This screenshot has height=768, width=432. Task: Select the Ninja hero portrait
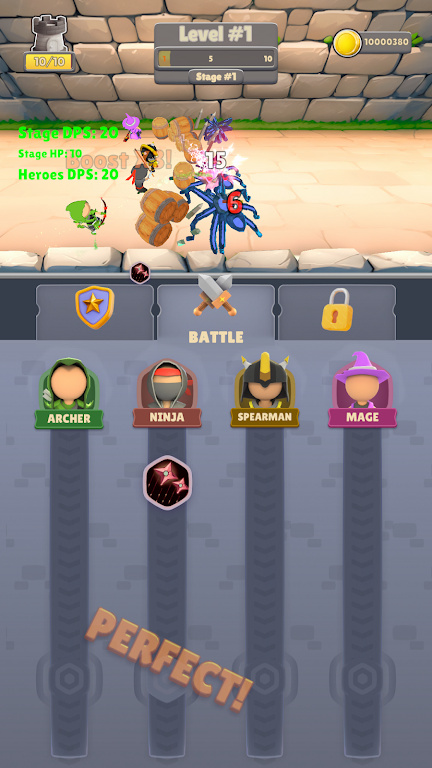pyautogui.click(x=167, y=392)
